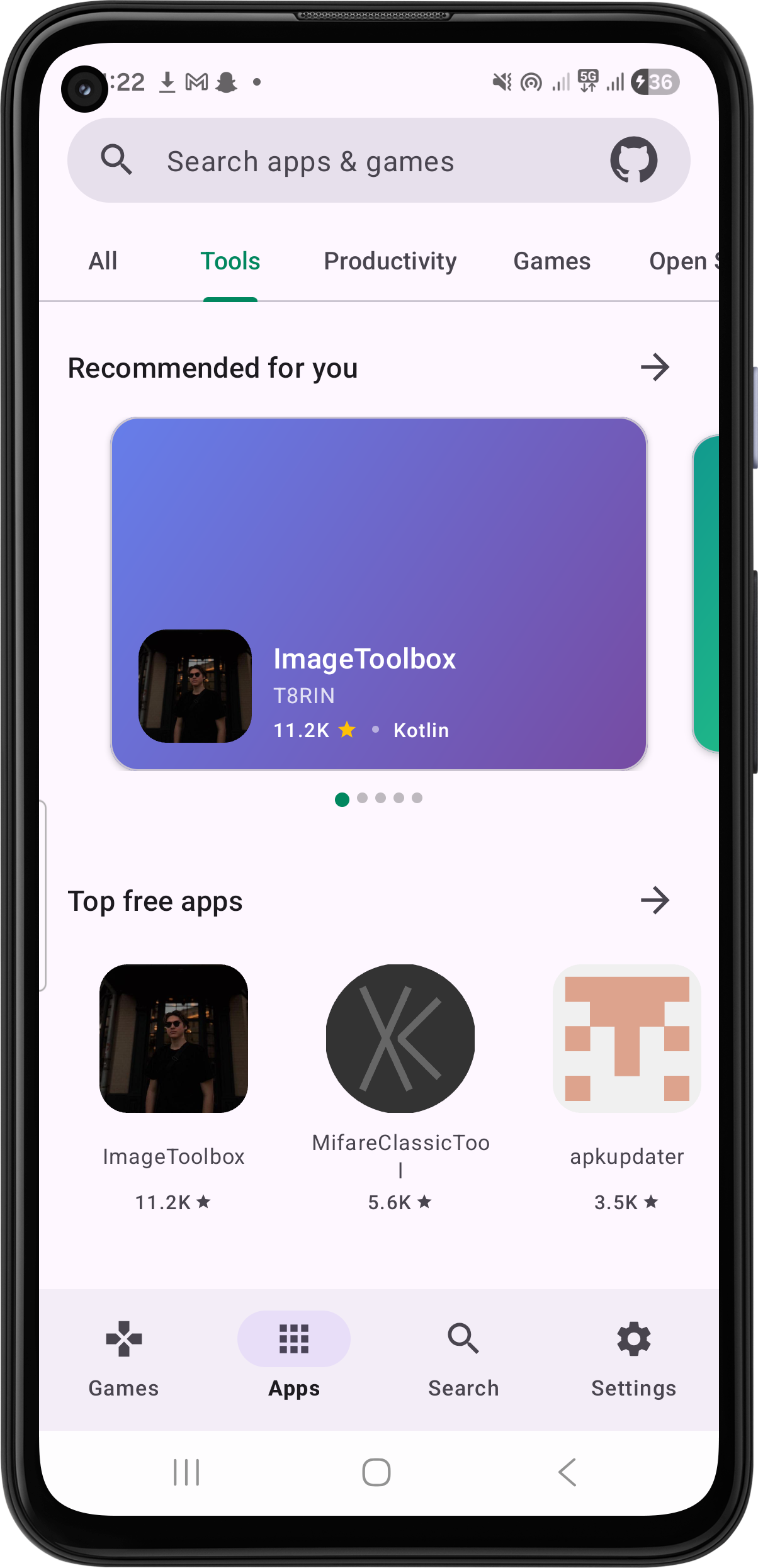Open the Search bottom navigation item
Viewport: 758px width, 1568px height.
point(463,1353)
